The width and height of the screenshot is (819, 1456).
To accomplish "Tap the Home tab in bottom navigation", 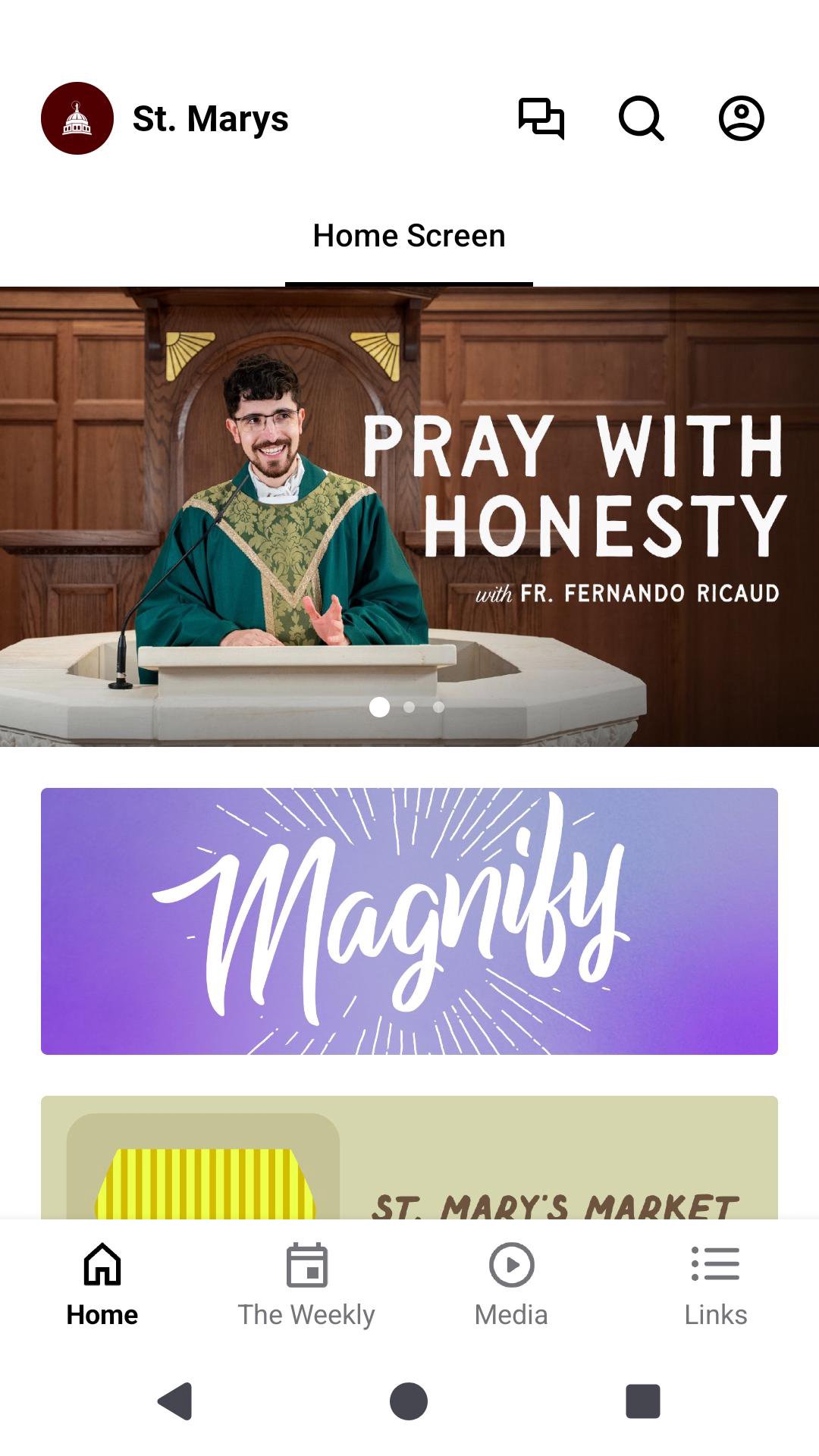I will (x=102, y=1285).
